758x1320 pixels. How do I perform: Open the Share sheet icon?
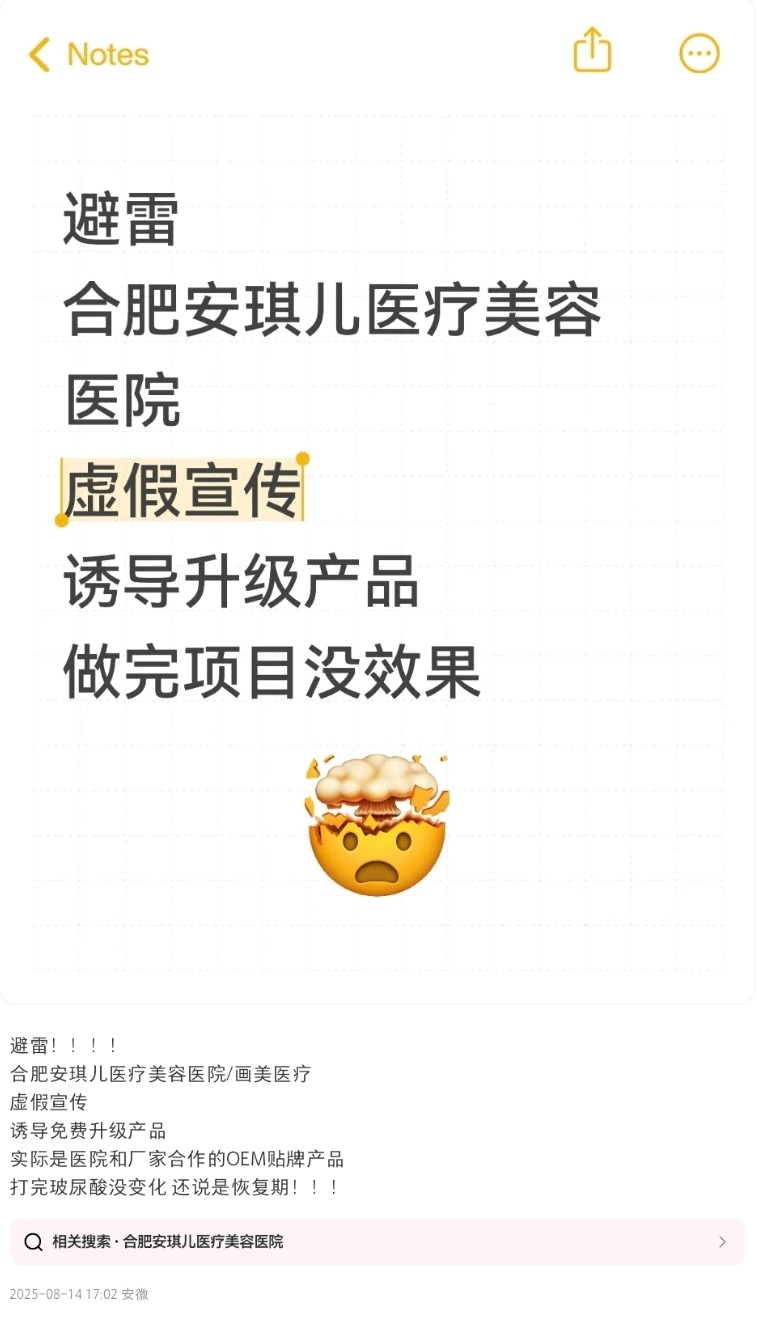point(591,52)
